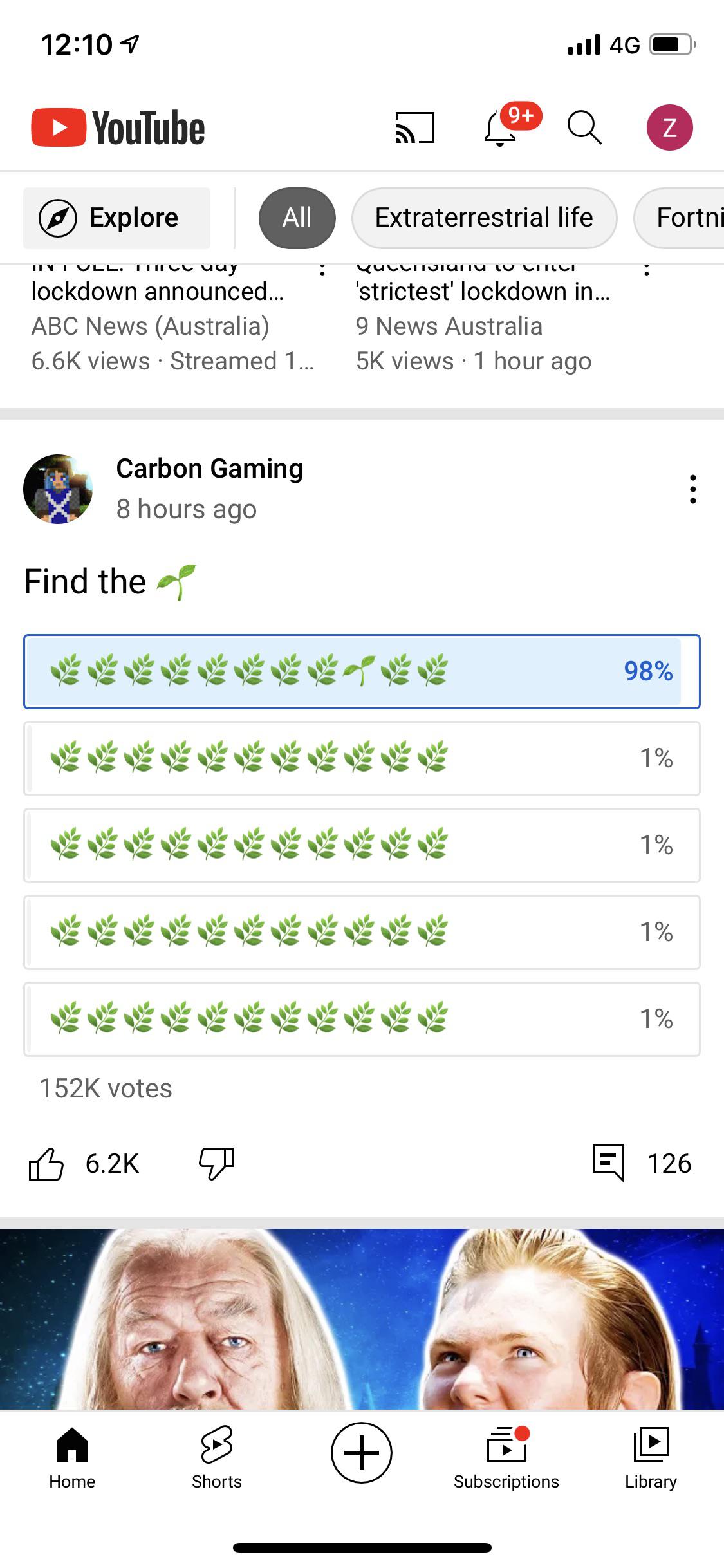Screen dimensions: 724x1568
Task: Select the poll option showing 98%
Action: tap(362, 671)
